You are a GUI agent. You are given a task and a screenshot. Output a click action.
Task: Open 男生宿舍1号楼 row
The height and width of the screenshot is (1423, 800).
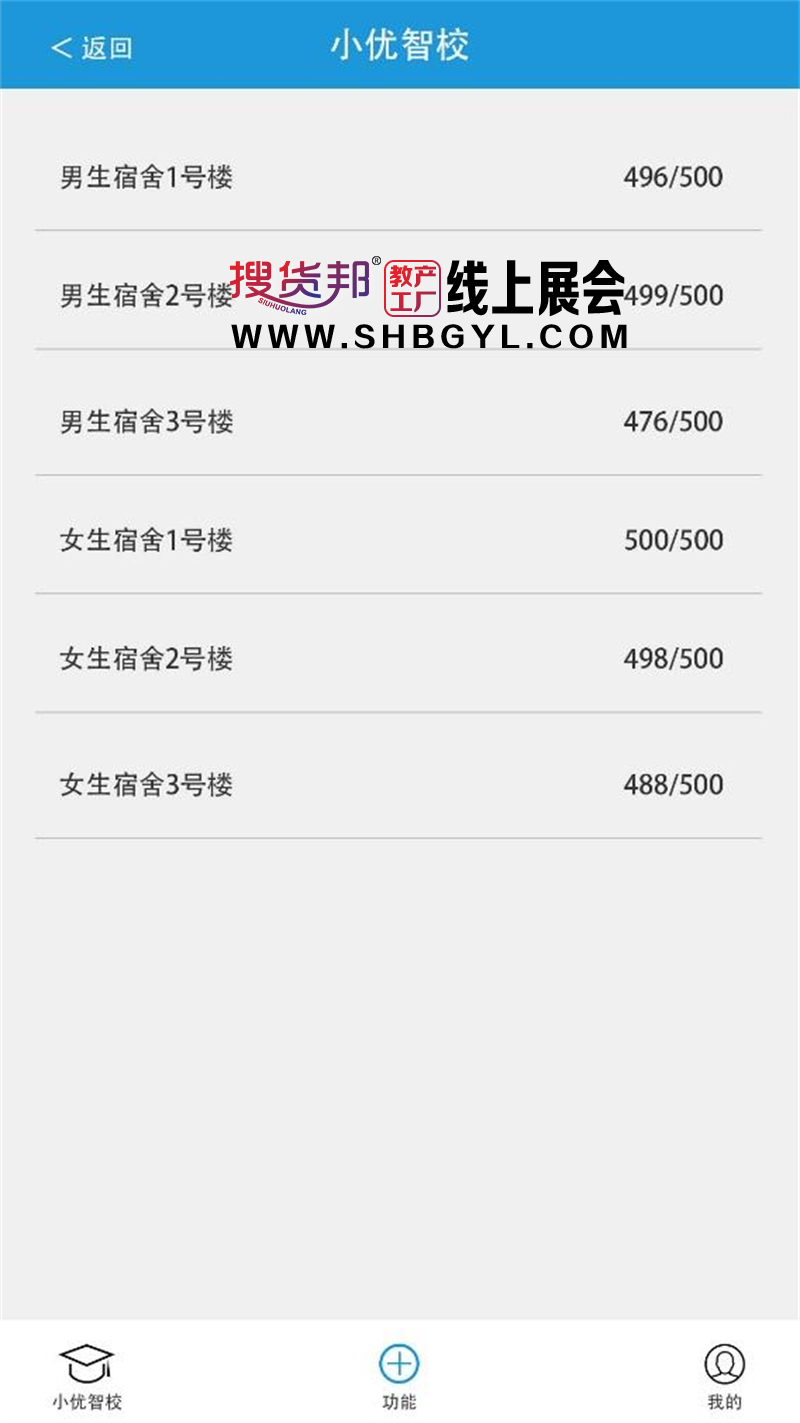(x=399, y=177)
